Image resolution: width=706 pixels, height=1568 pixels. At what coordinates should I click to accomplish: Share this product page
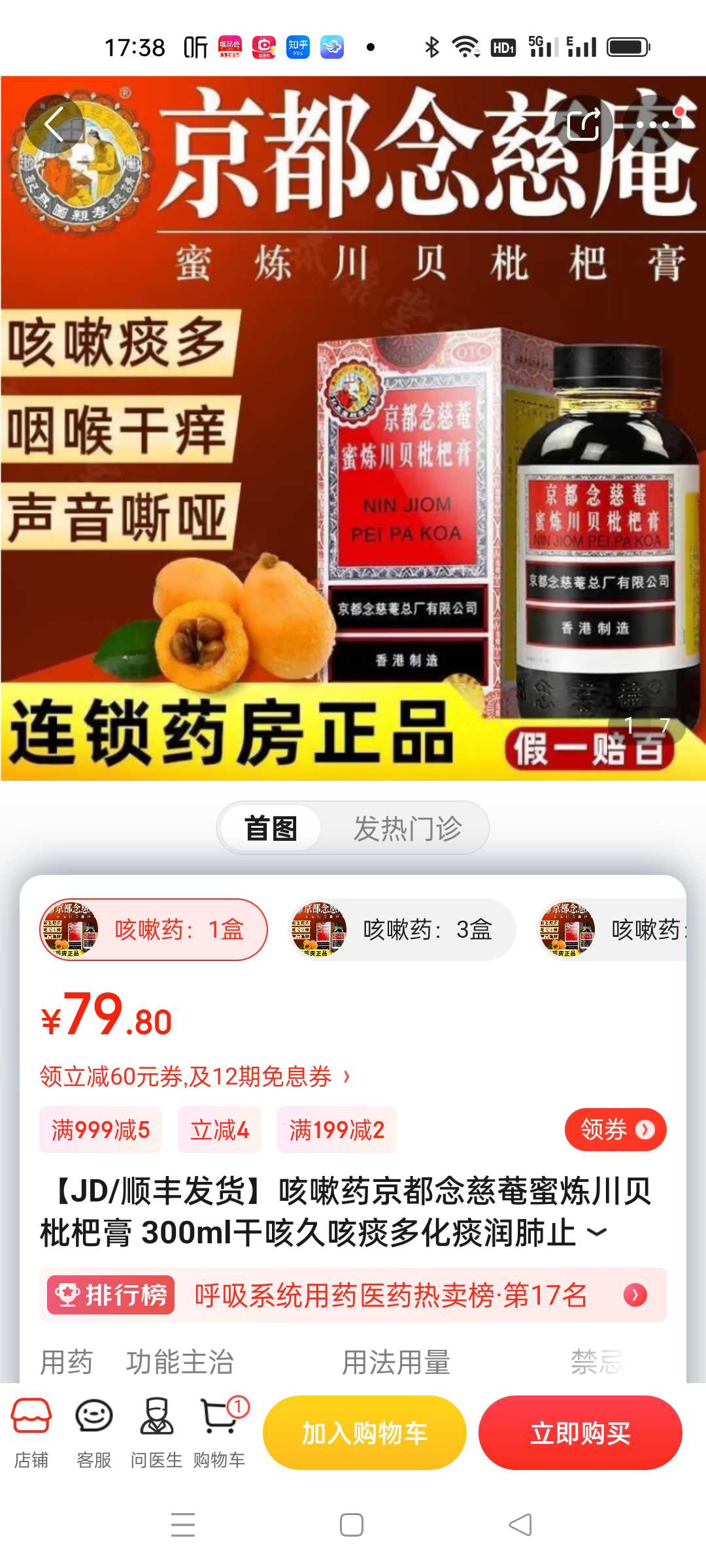(x=583, y=124)
